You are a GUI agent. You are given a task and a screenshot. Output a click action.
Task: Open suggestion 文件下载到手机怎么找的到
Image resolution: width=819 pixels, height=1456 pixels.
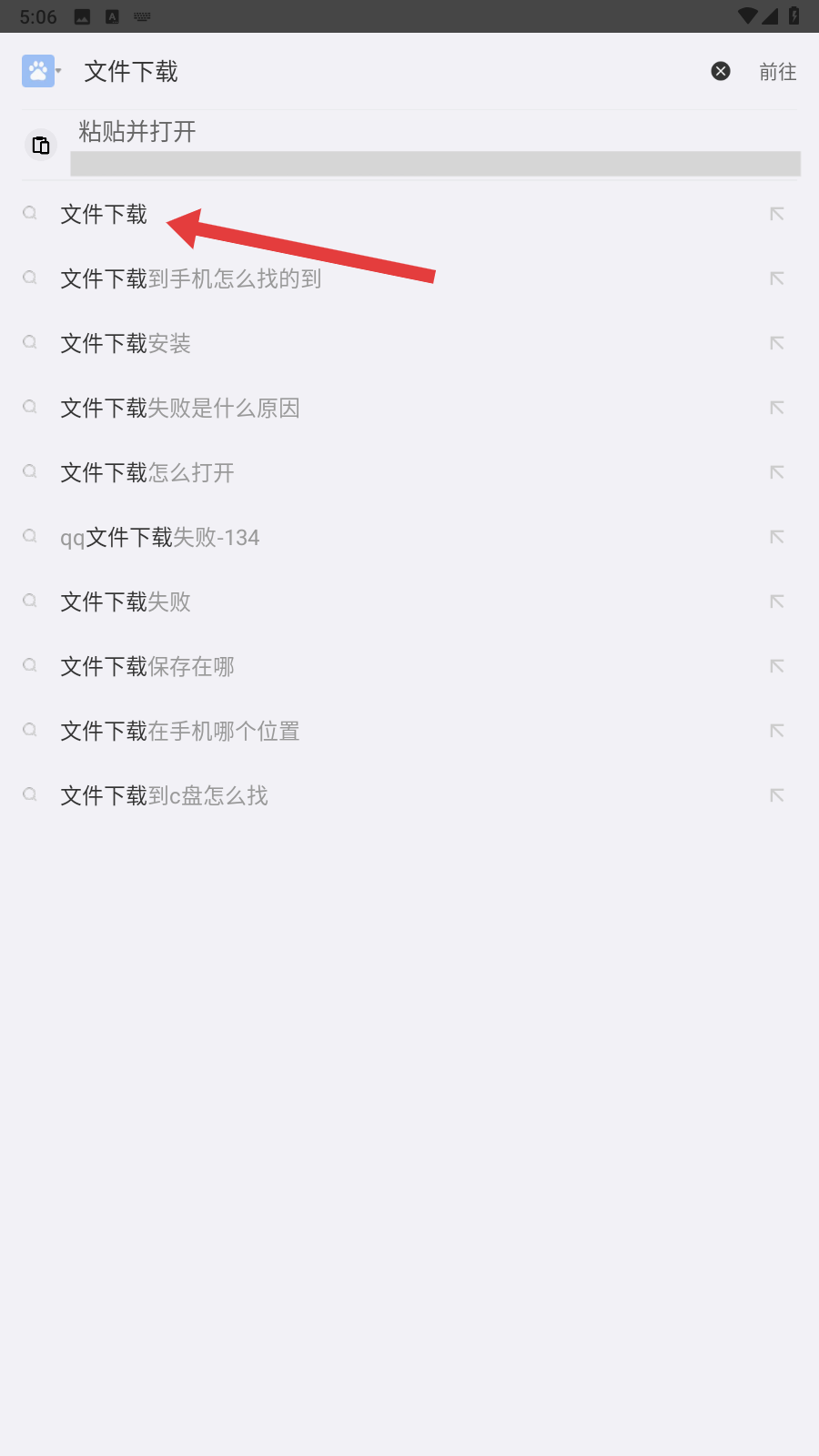coord(191,279)
